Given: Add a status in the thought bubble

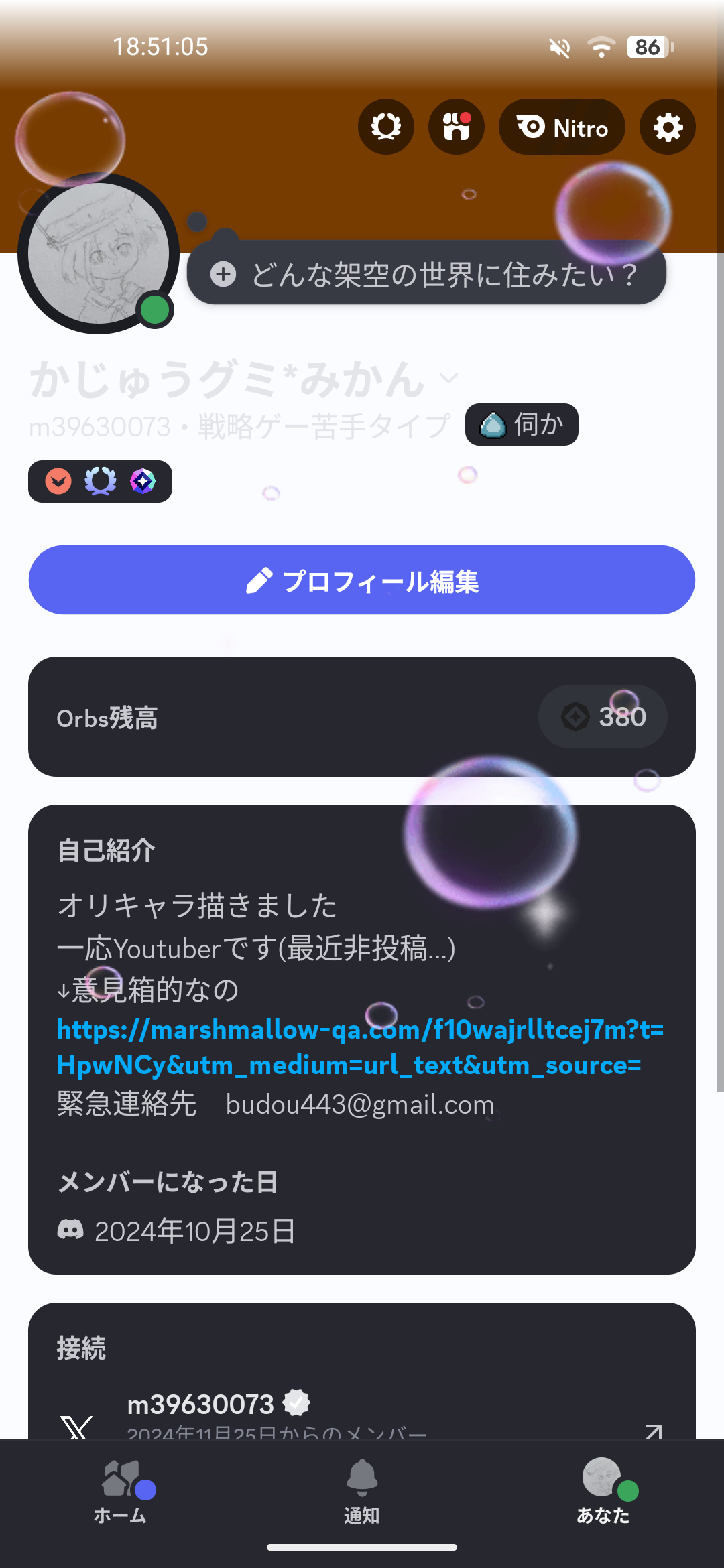Looking at the screenshot, I should pos(426,274).
